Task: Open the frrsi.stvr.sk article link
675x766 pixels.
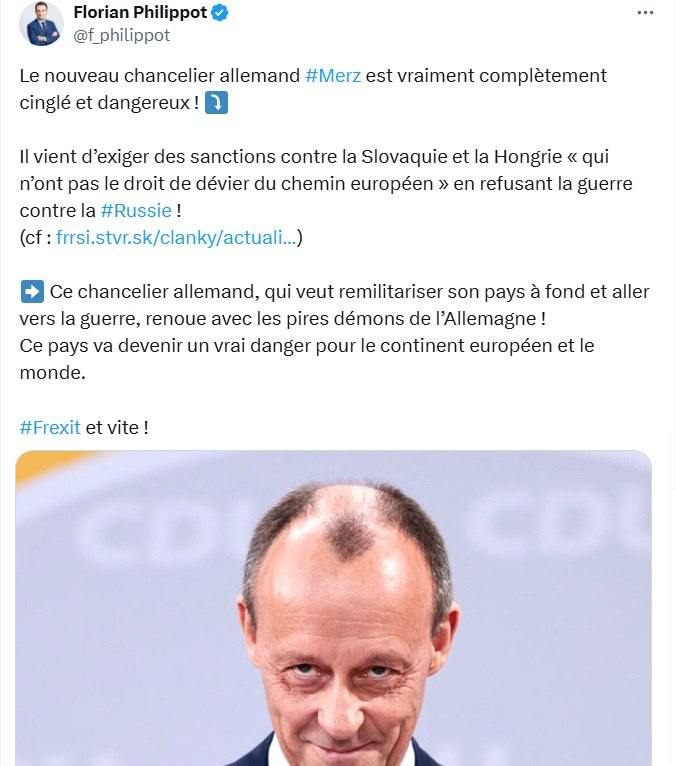Action: click(175, 238)
